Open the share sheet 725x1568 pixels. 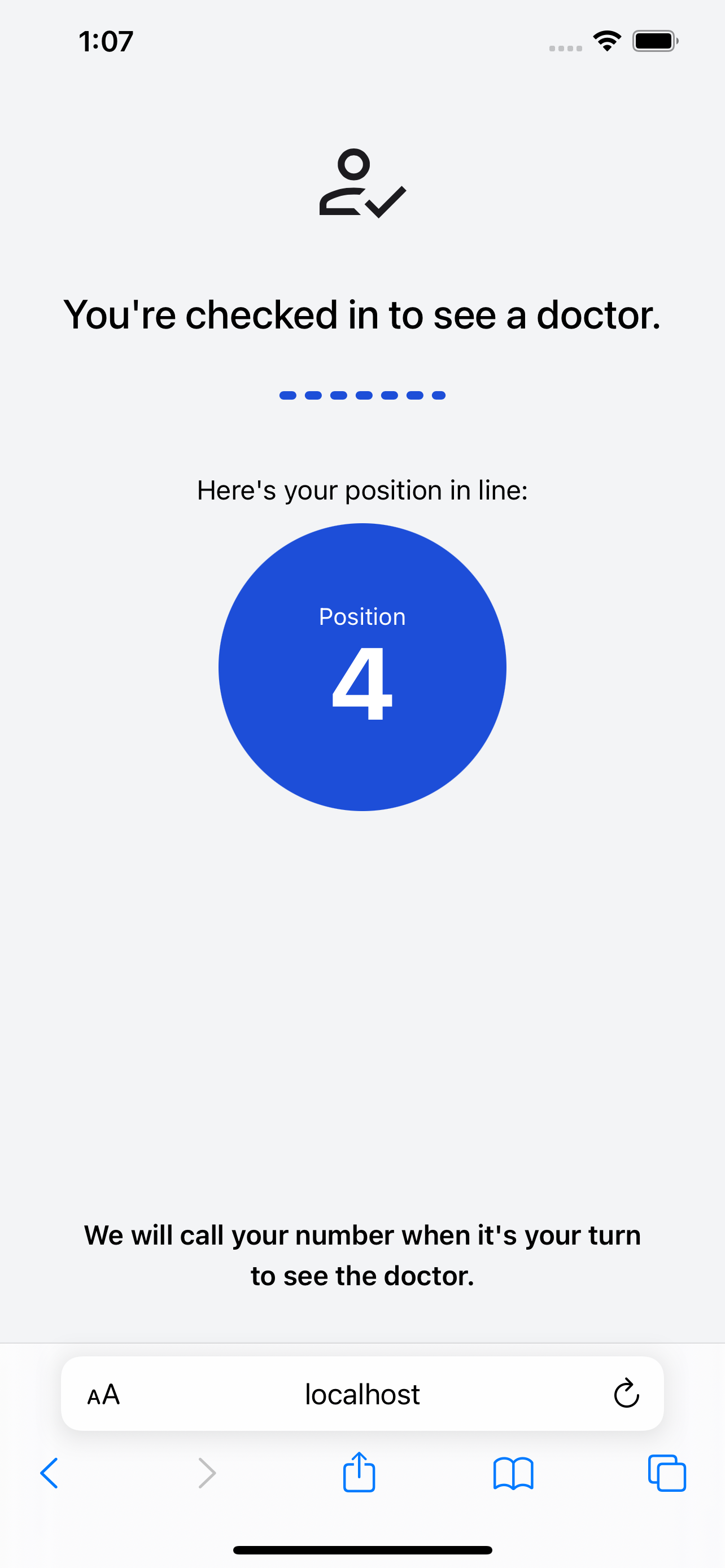point(359,1473)
